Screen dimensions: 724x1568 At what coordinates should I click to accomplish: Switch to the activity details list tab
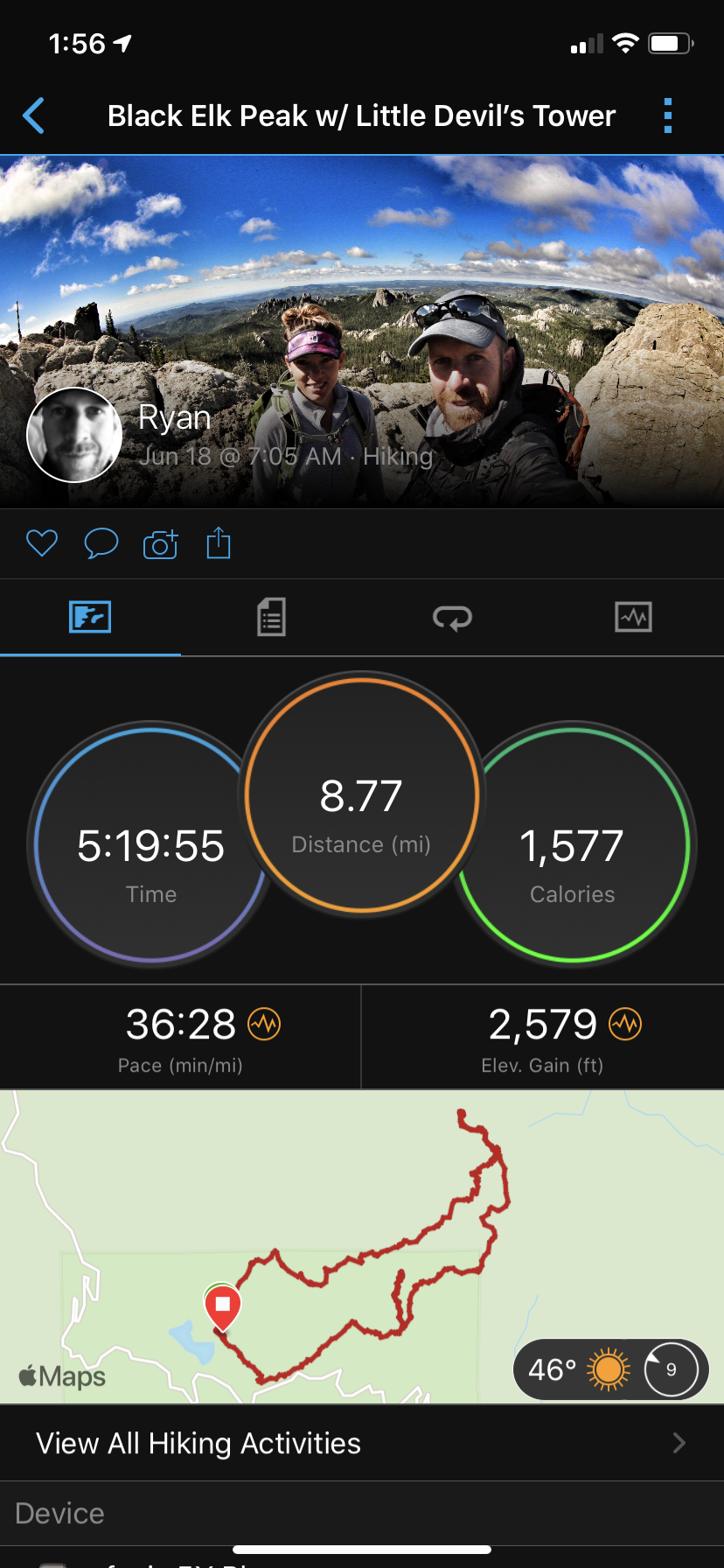pos(271,617)
